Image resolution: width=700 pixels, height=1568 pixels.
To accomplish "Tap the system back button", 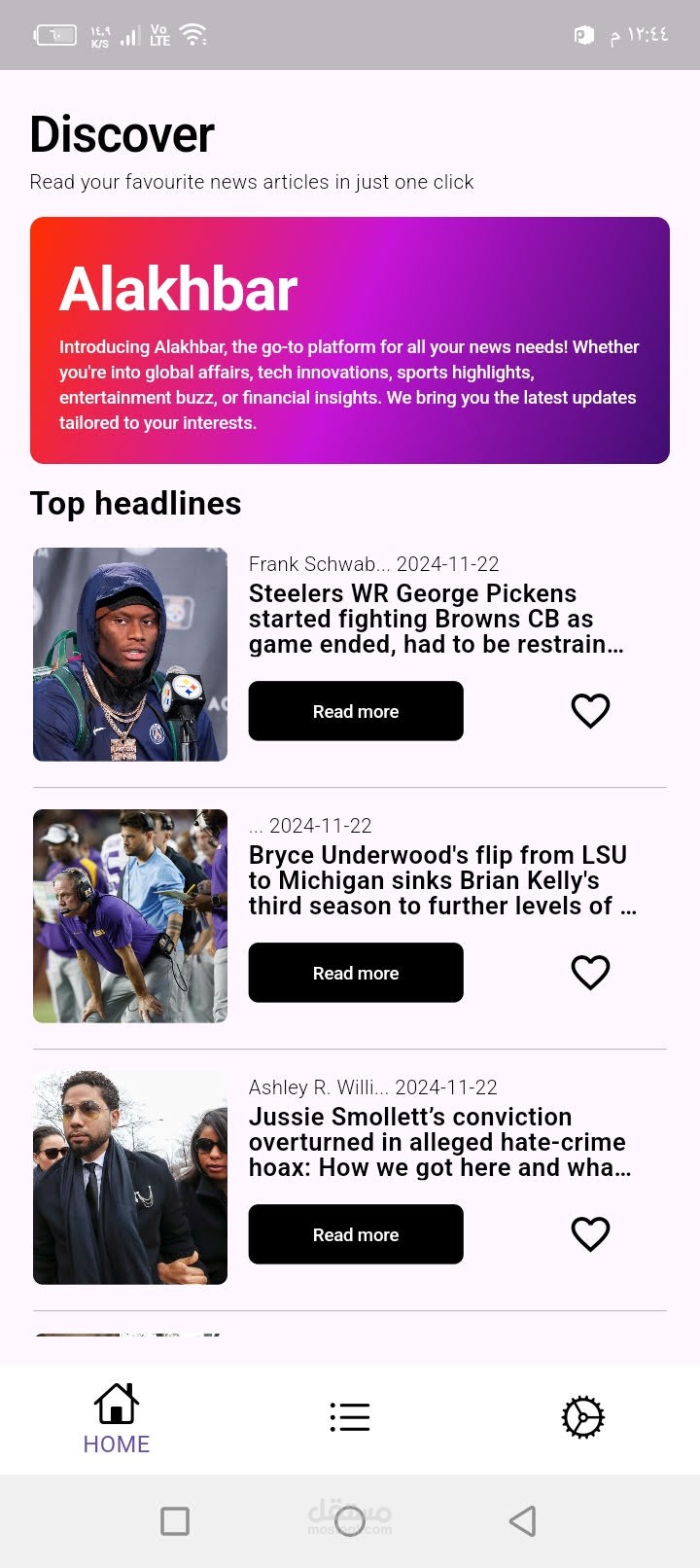I will click(x=523, y=1520).
